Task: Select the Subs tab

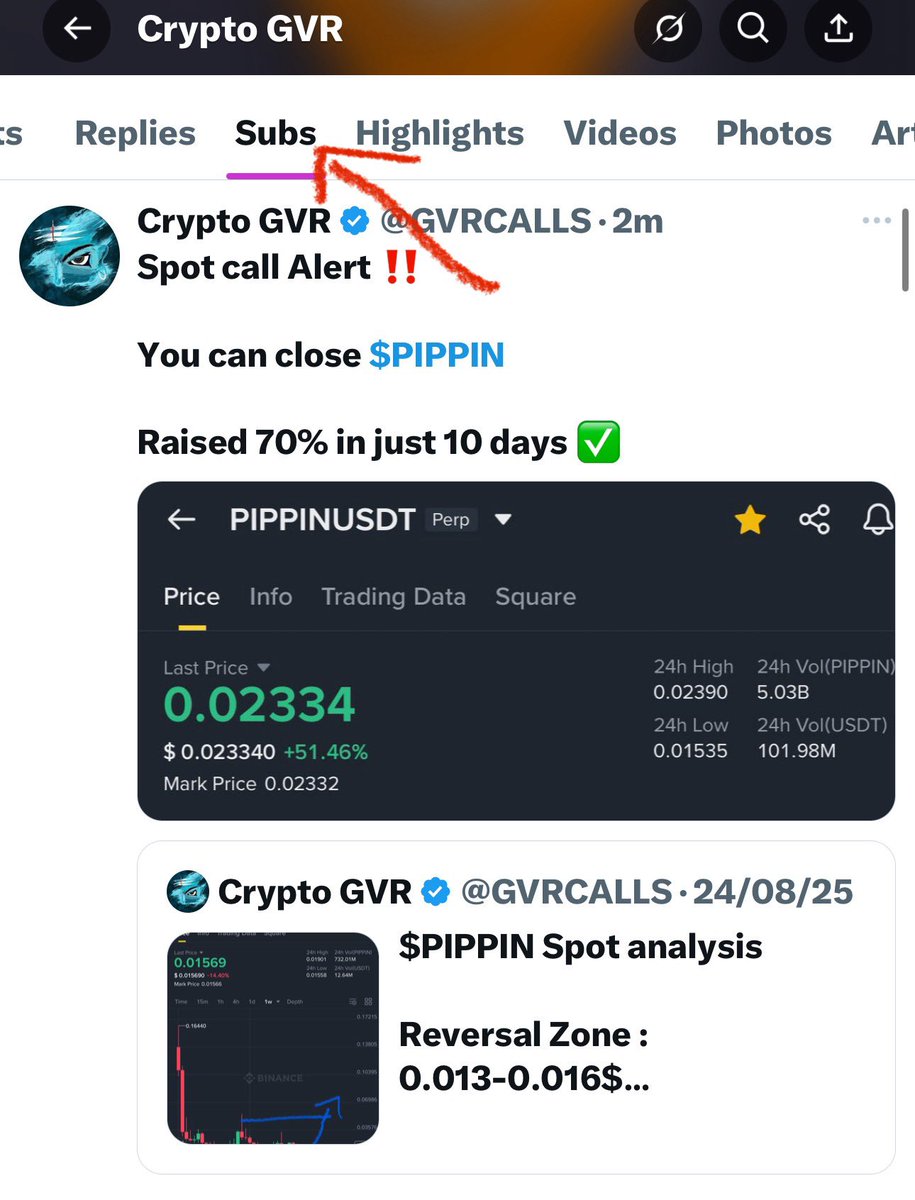Action: click(x=275, y=133)
